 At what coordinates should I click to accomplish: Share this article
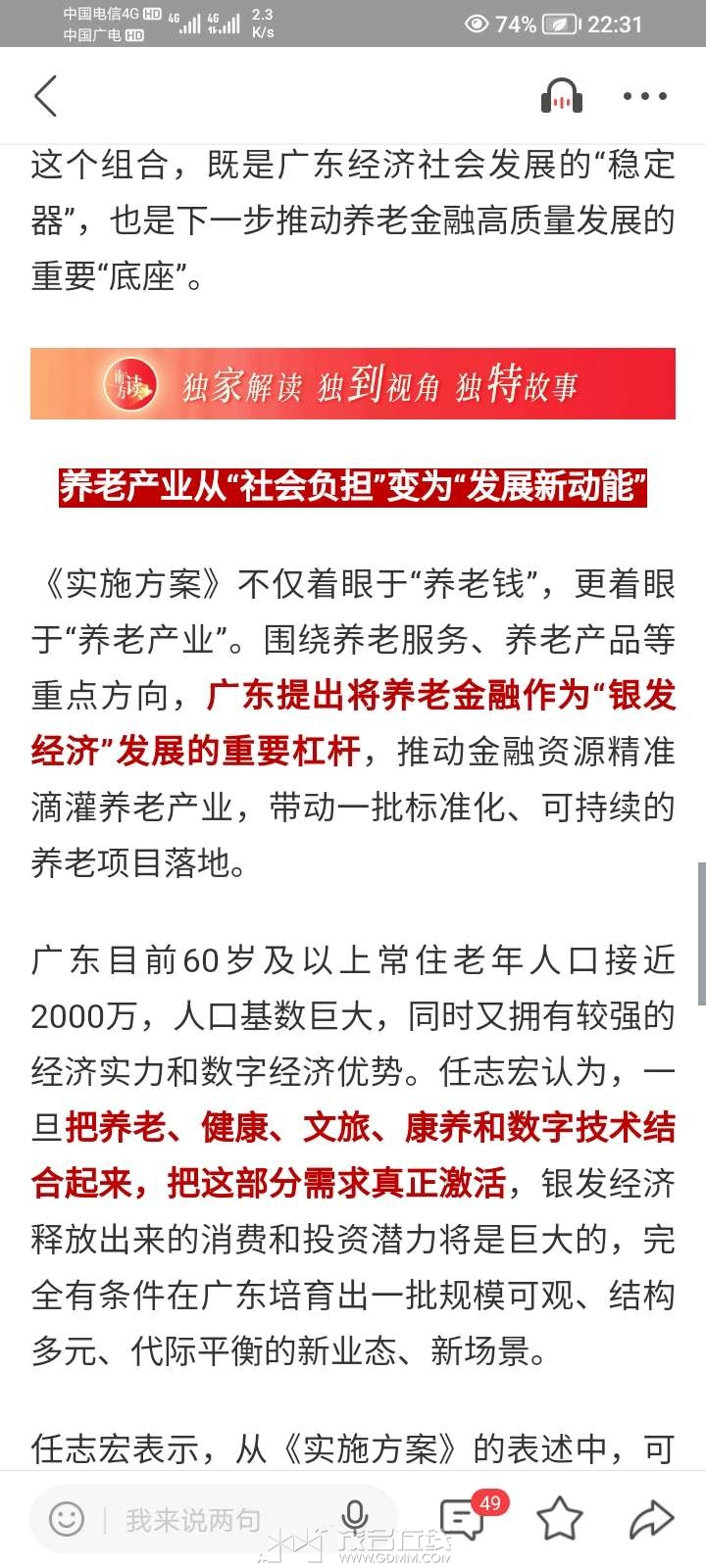[649, 1519]
